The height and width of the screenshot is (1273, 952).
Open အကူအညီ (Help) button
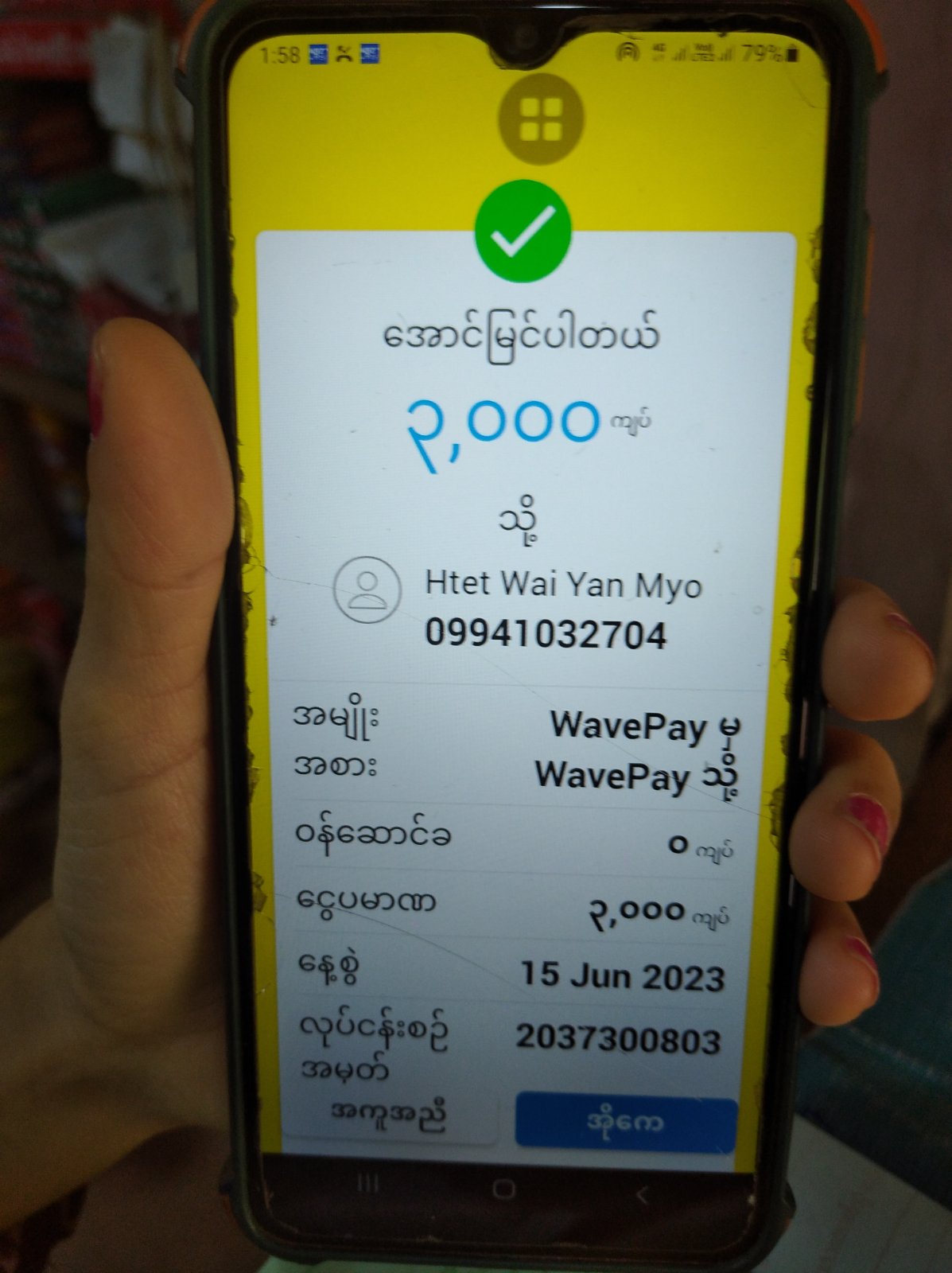point(390,1116)
